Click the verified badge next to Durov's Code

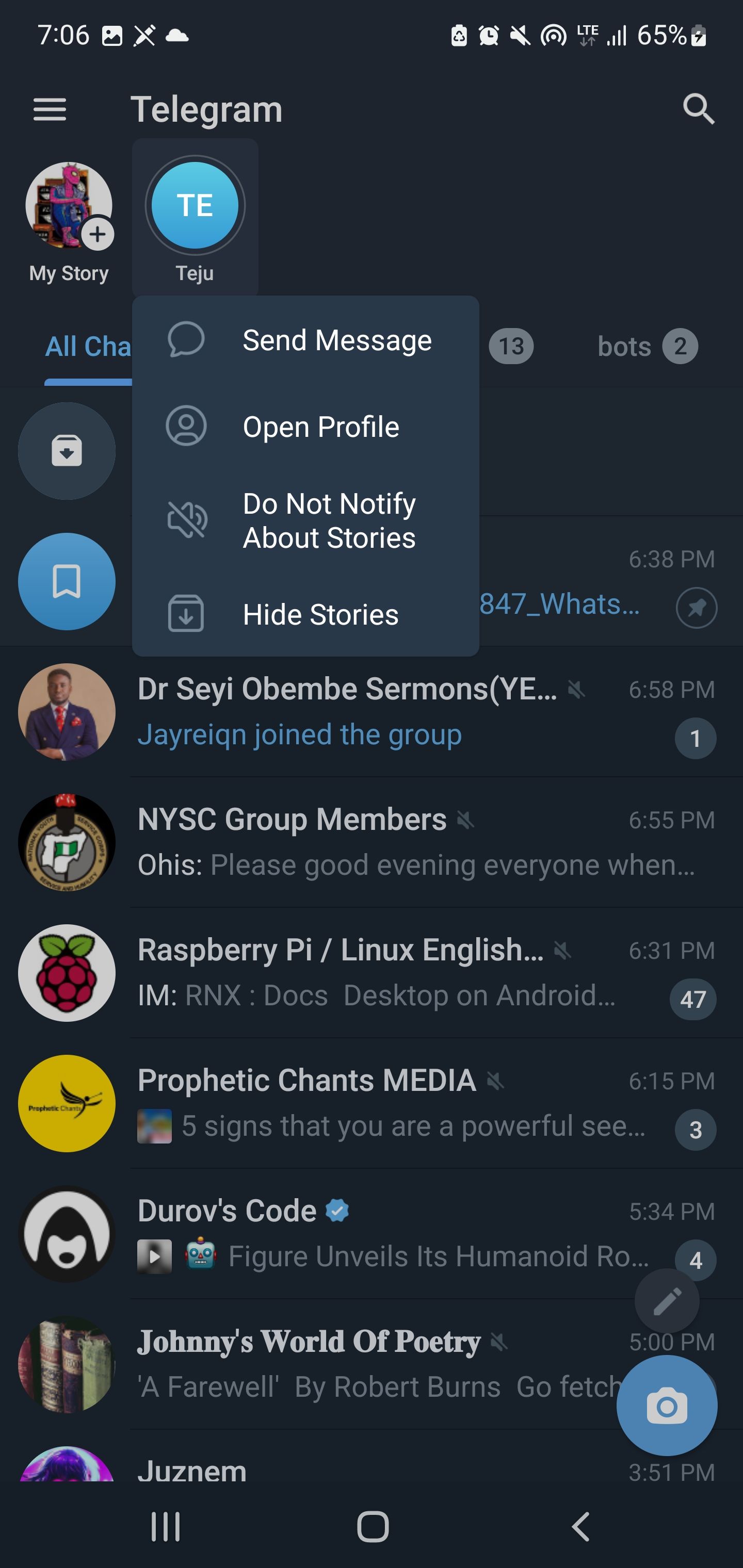point(337,1211)
